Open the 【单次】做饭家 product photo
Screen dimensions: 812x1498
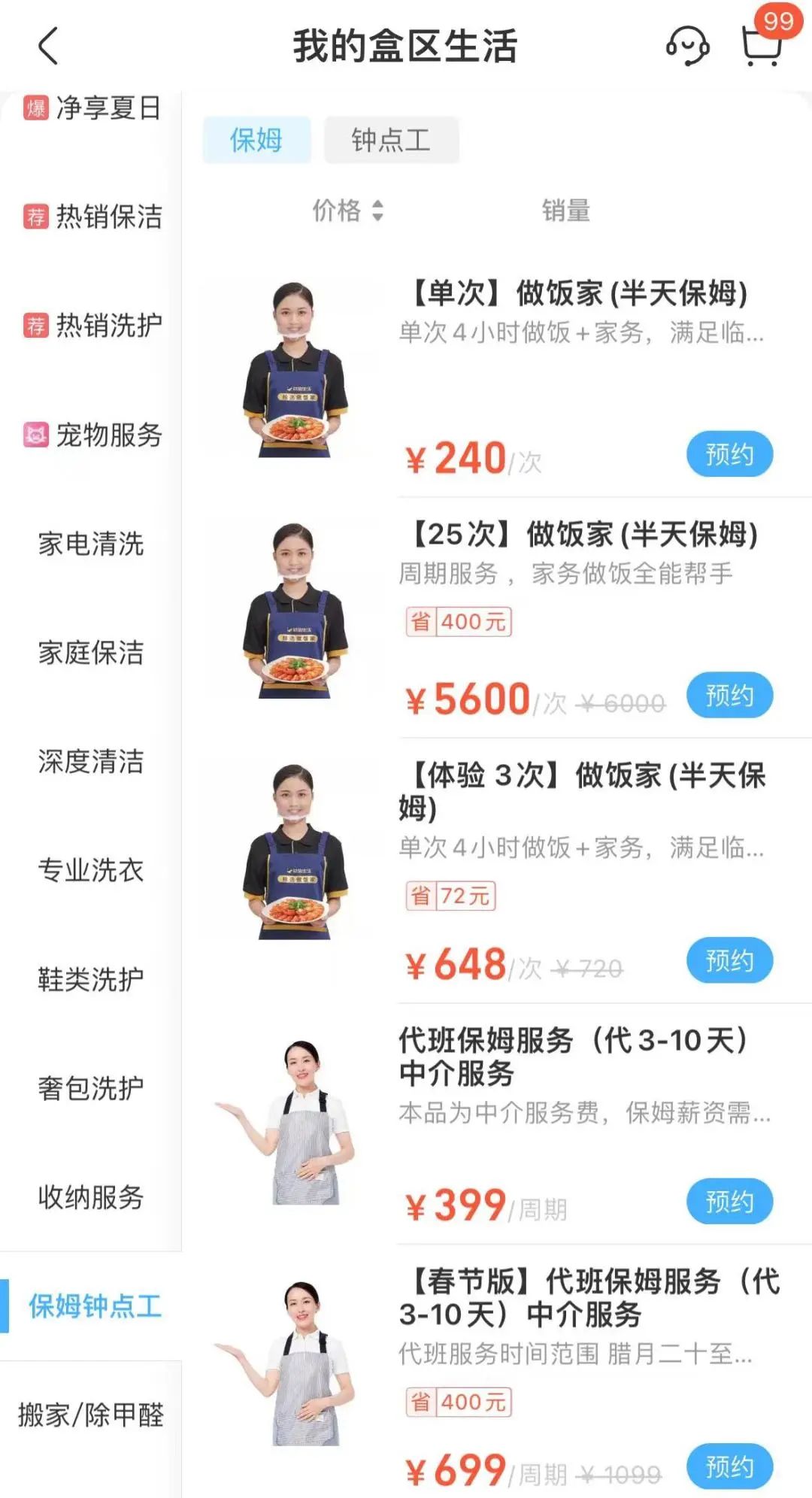pos(295,370)
